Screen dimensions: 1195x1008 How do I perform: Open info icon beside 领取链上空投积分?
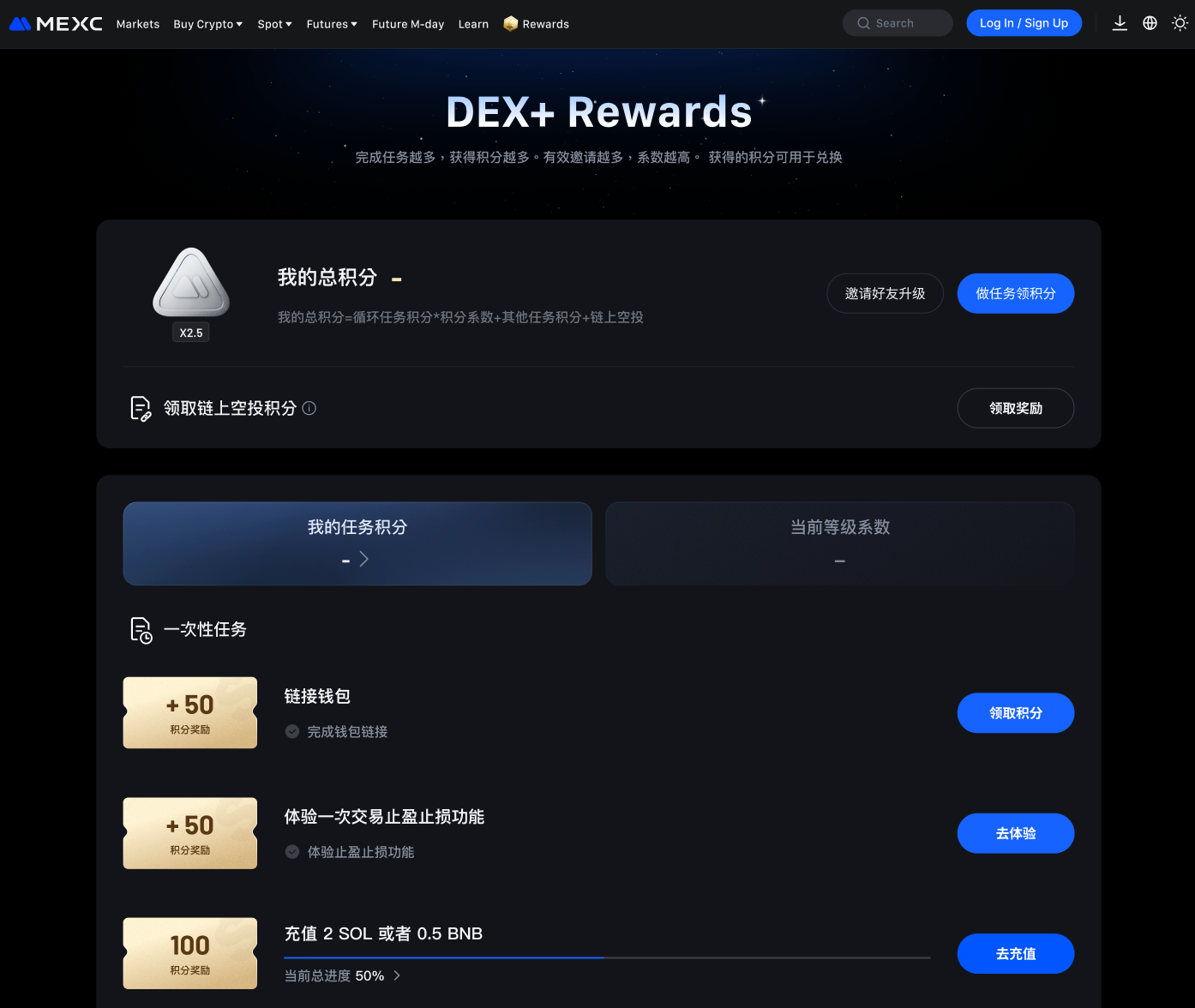tap(309, 408)
